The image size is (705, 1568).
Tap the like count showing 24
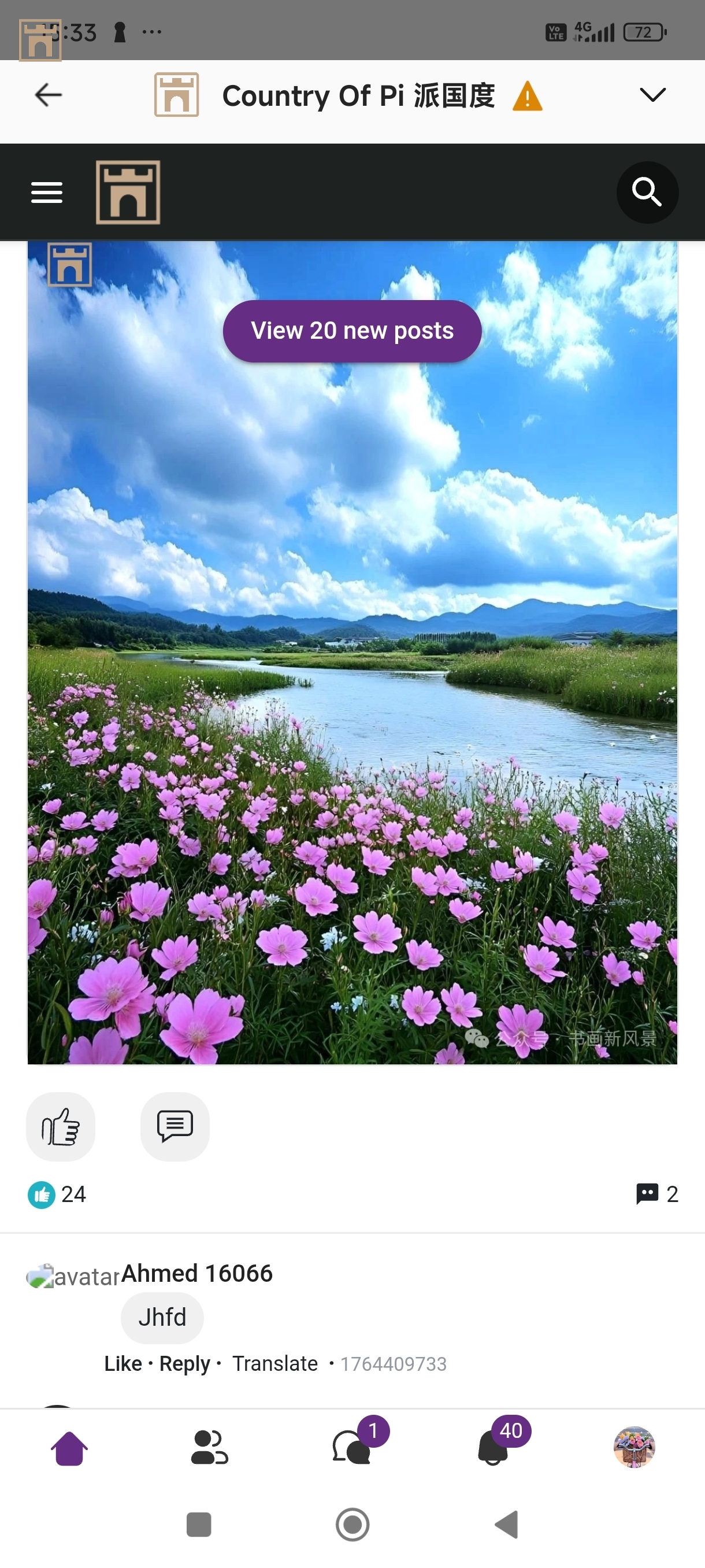click(58, 1194)
